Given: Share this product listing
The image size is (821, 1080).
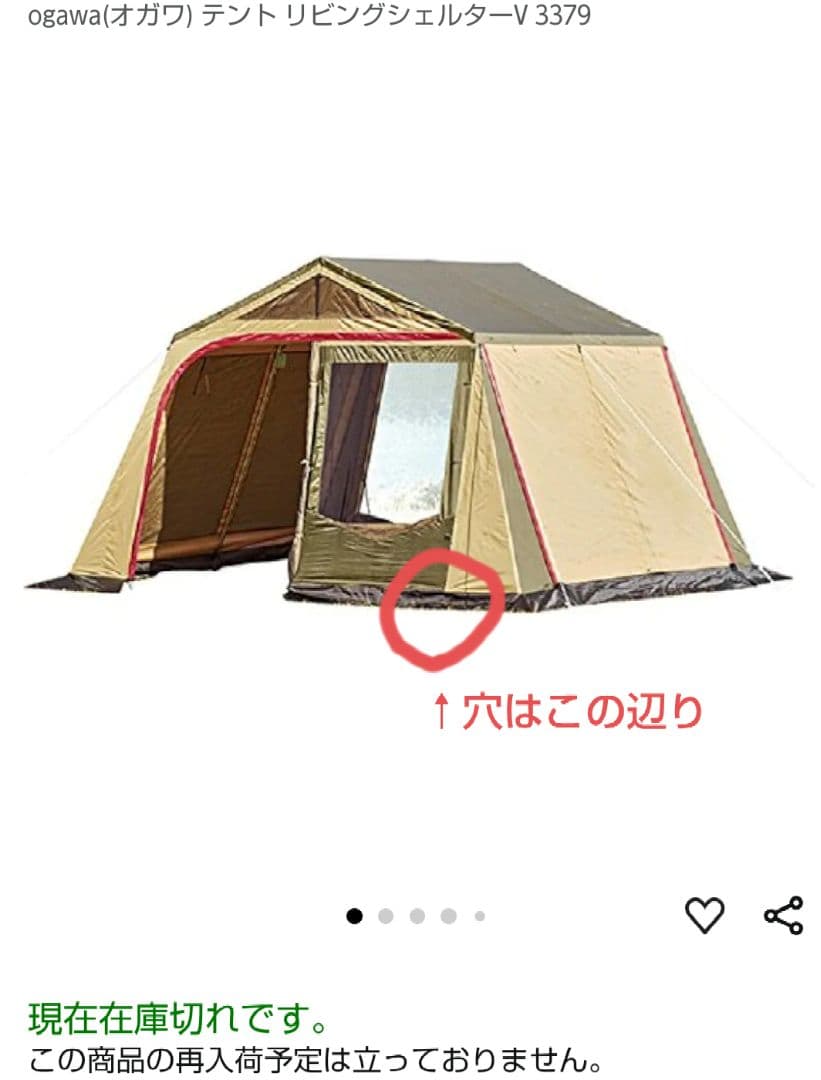Looking at the screenshot, I should [x=783, y=915].
